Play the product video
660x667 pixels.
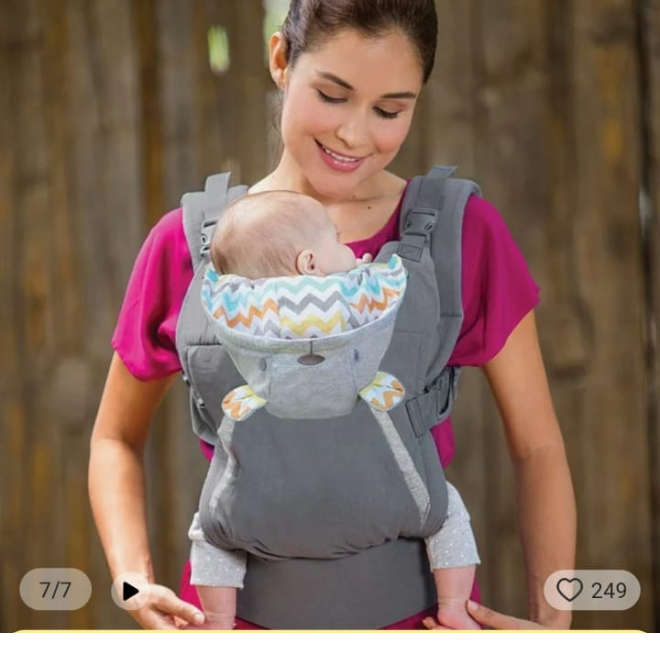[x=130, y=590]
